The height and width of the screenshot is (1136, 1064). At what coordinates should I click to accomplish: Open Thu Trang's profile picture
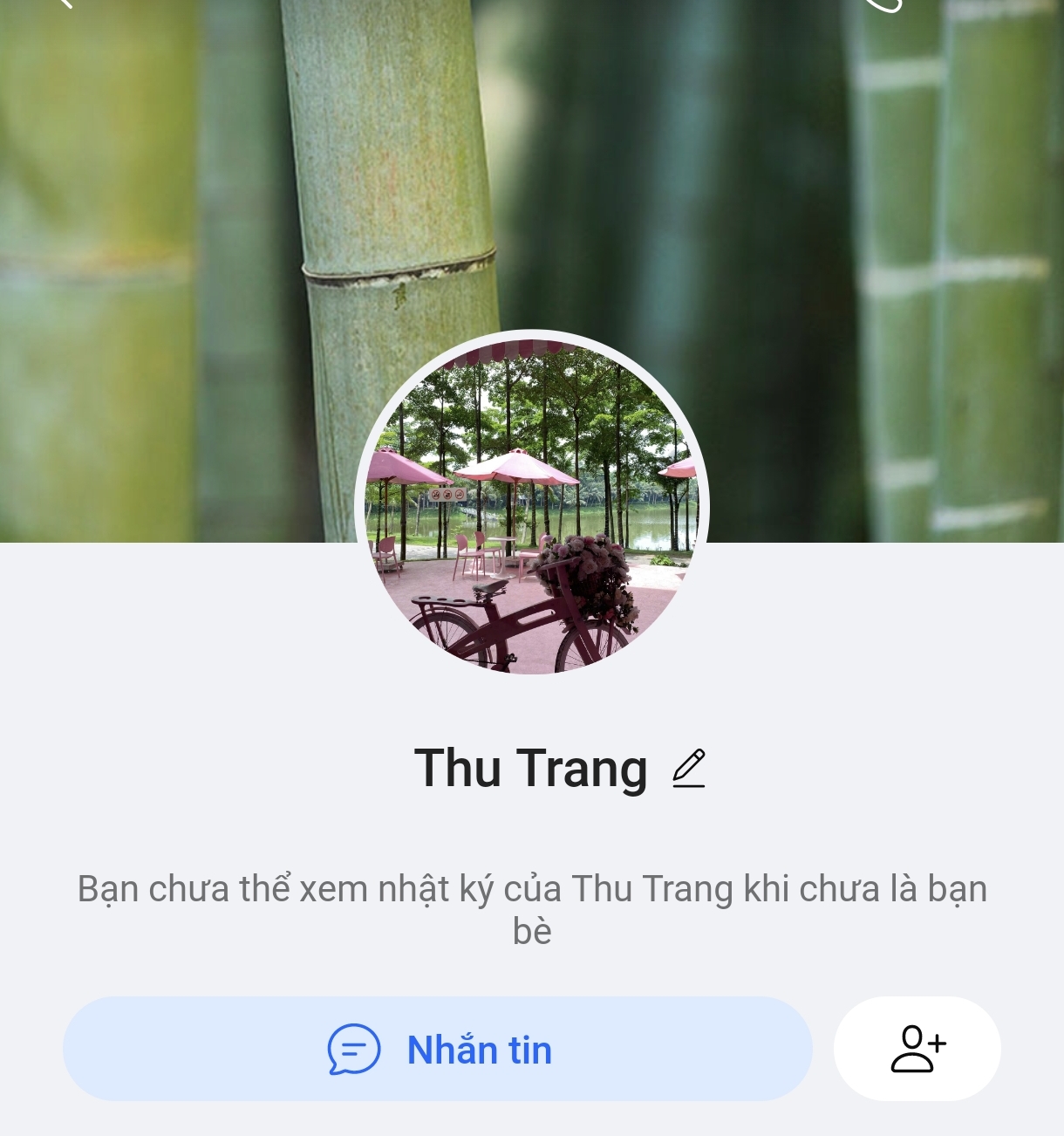pos(532,504)
